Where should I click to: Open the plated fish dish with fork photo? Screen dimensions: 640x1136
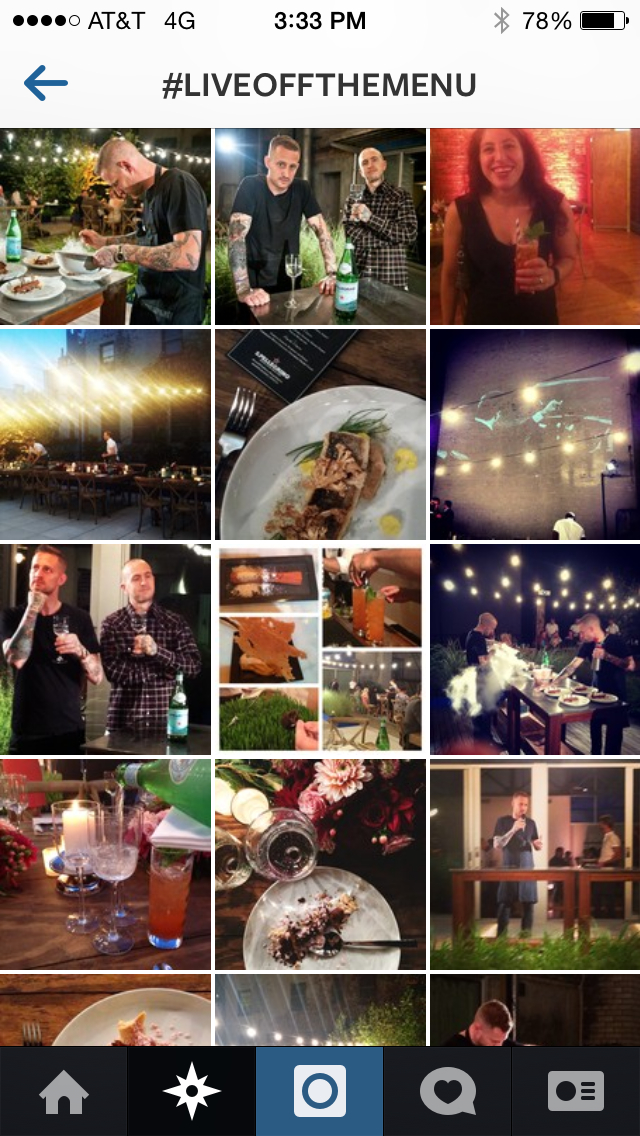tap(320, 434)
